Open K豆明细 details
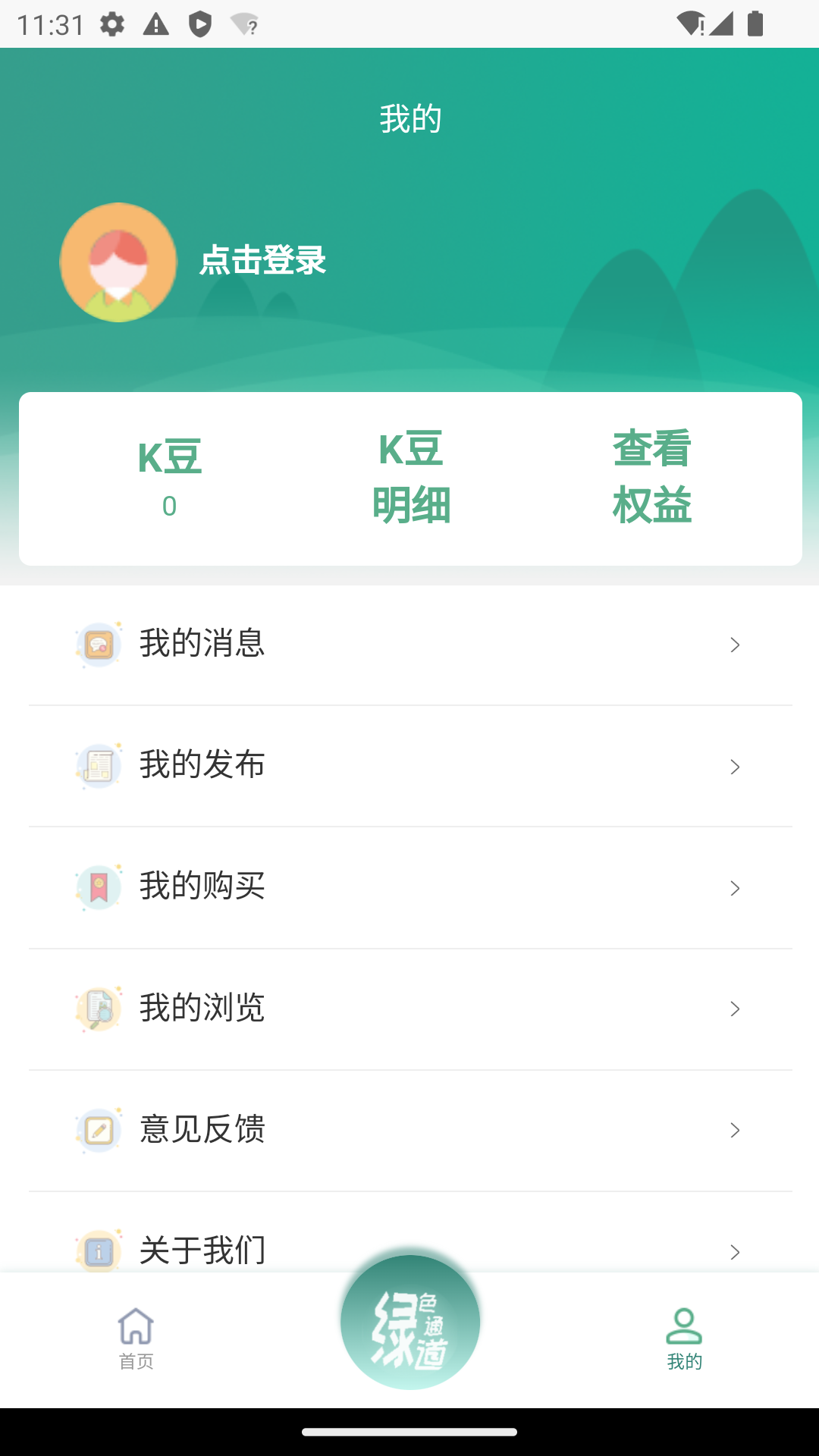The height and width of the screenshot is (1456, 819). [x=409, y=478]
